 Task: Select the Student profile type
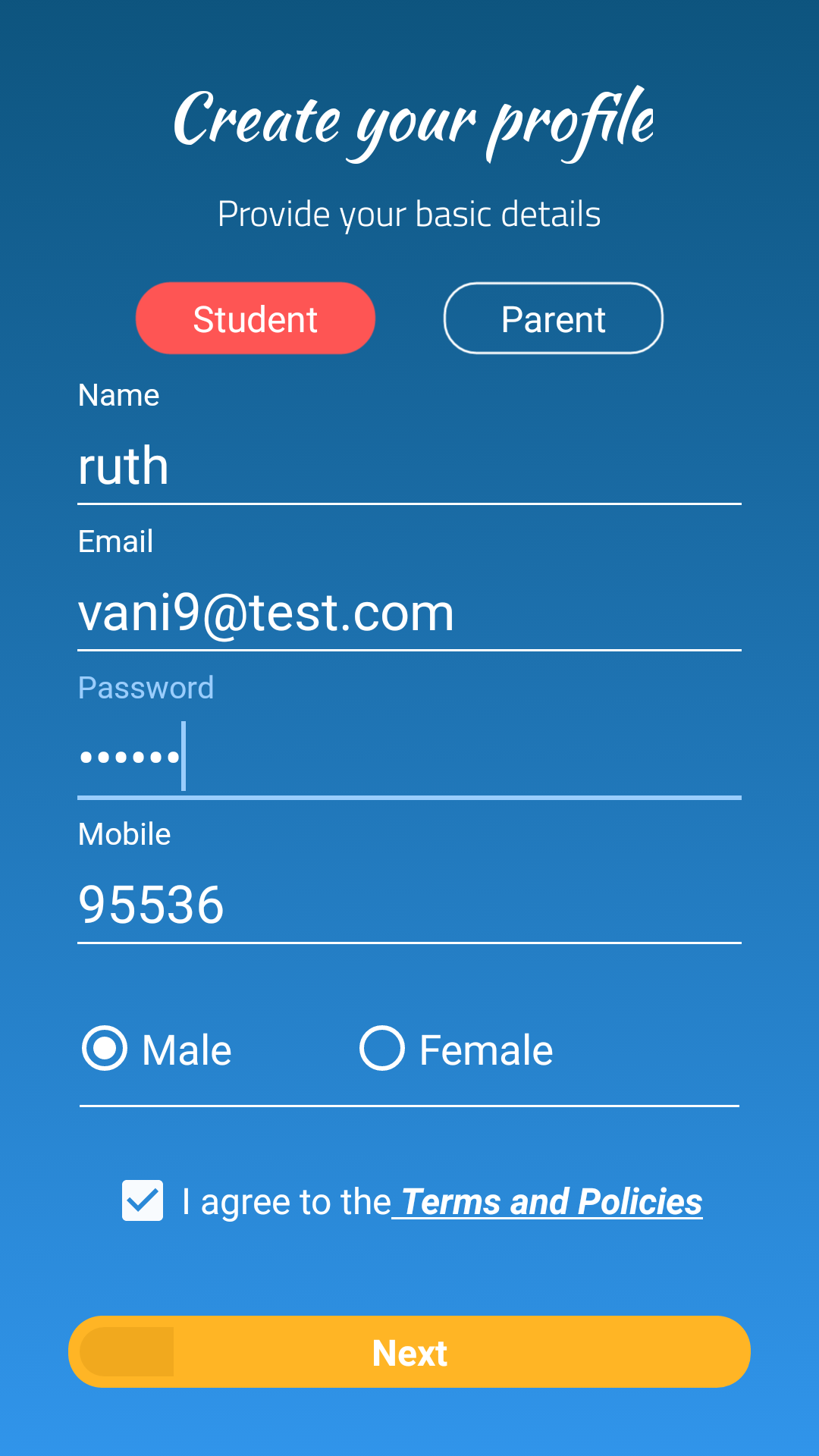tap(256, 318)
